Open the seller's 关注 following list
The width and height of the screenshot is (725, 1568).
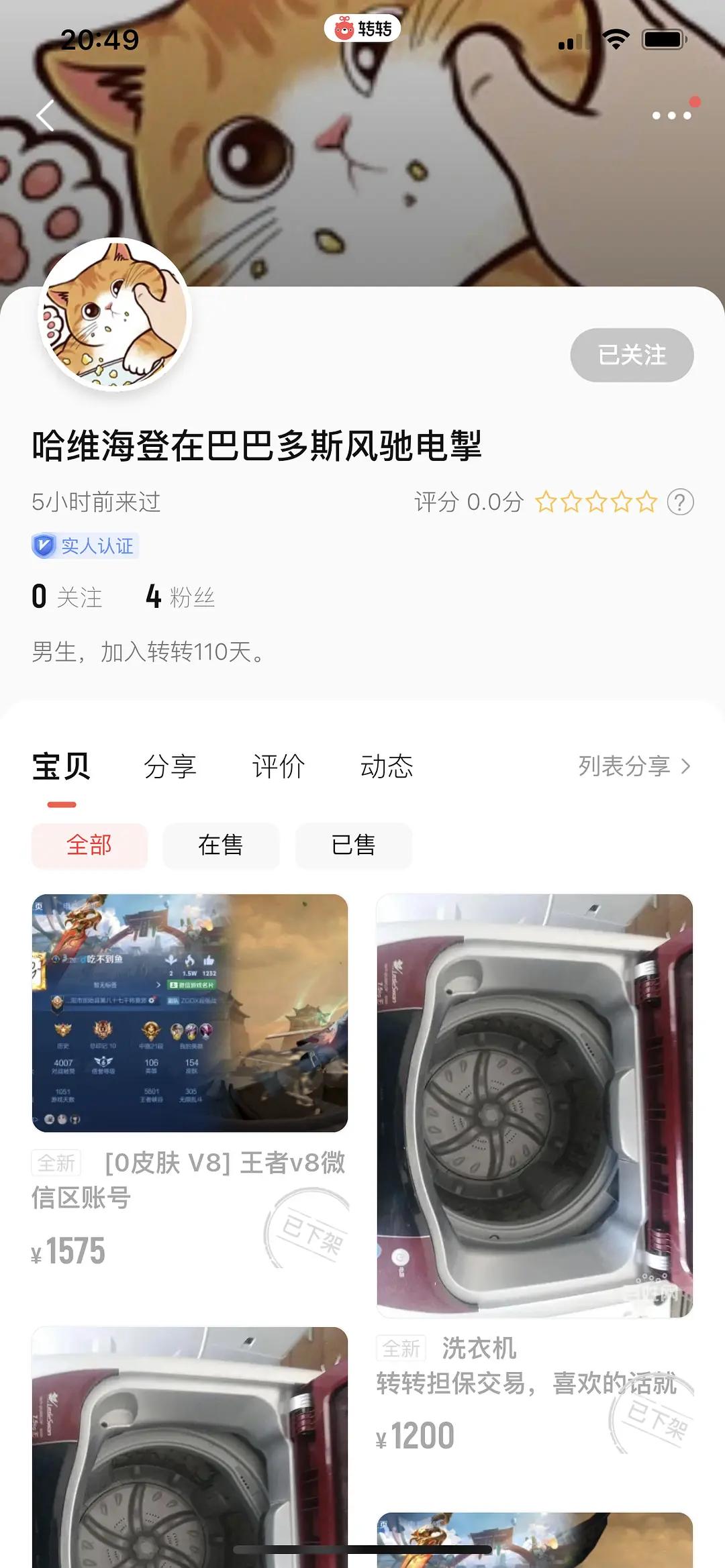(x=66, y=596)
